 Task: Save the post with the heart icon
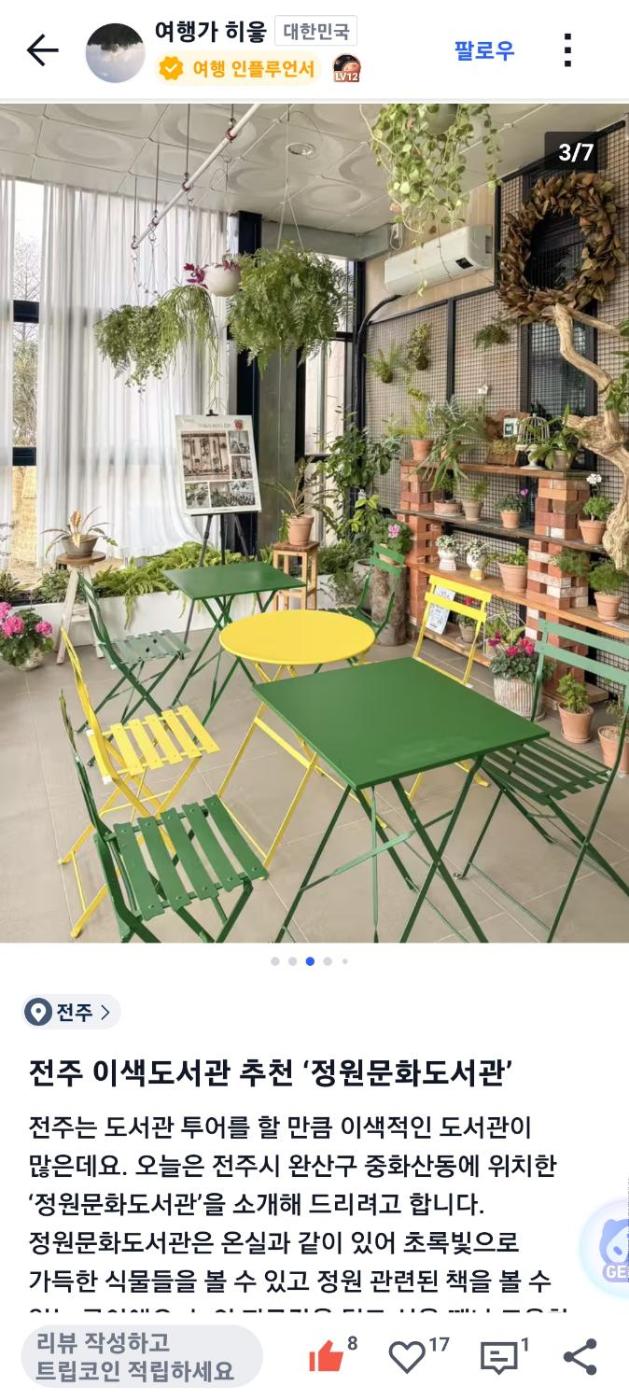407,1357
